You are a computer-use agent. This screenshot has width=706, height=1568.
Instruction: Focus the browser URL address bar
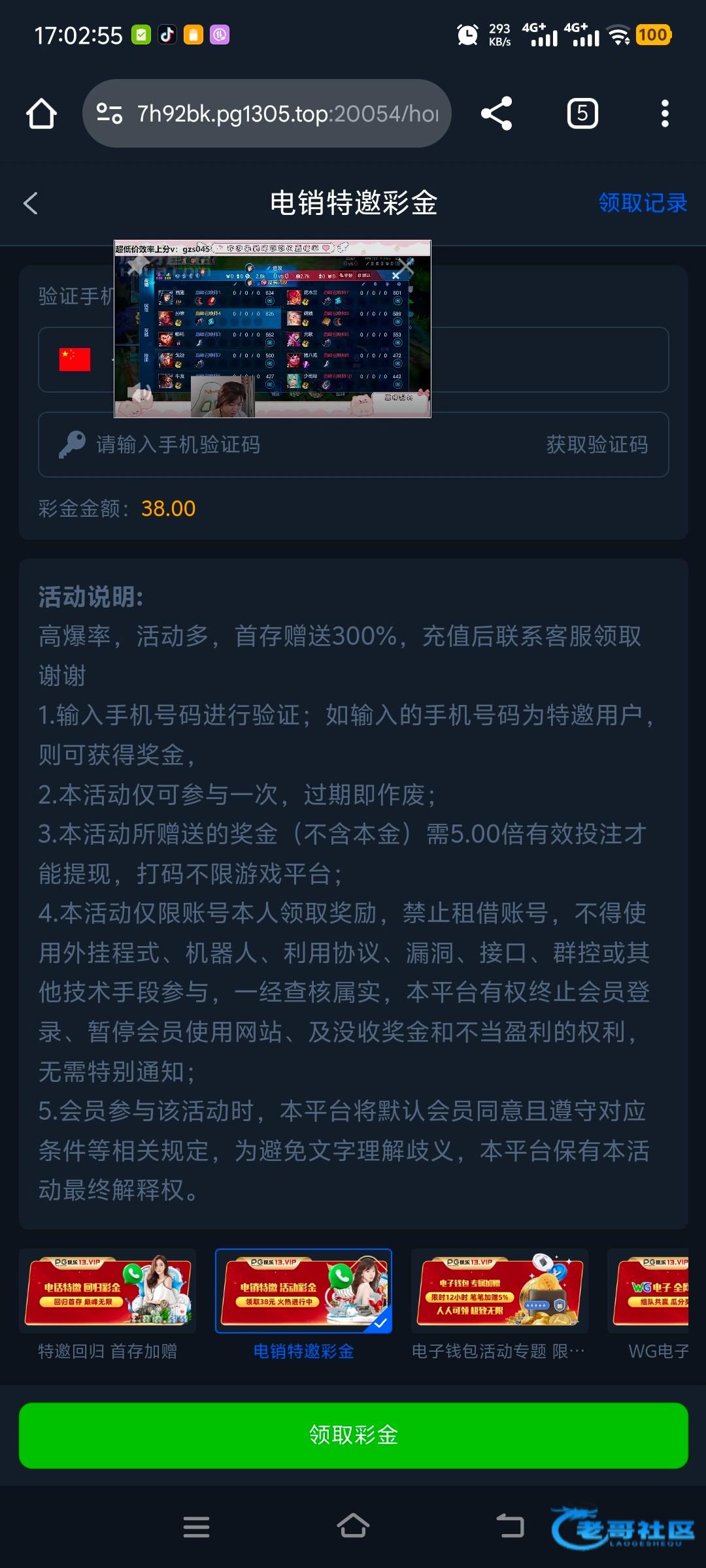click(x=275, y=114)
